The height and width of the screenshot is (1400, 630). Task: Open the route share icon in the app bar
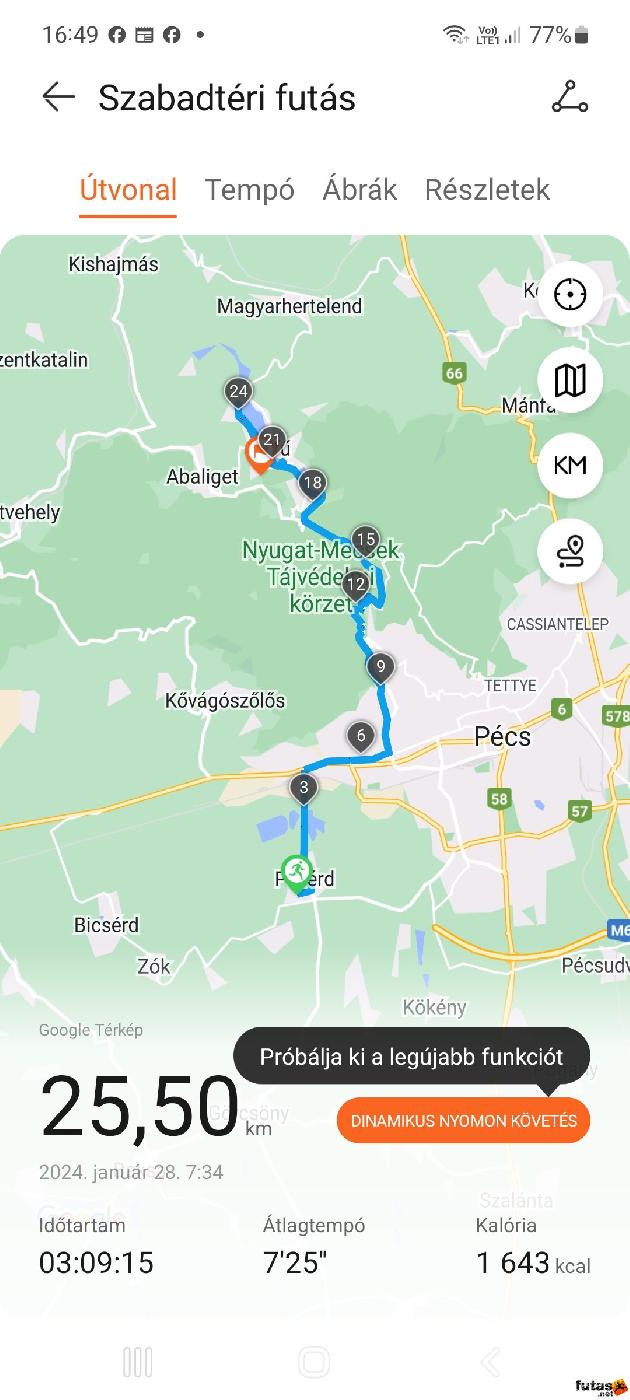(570, 97)
